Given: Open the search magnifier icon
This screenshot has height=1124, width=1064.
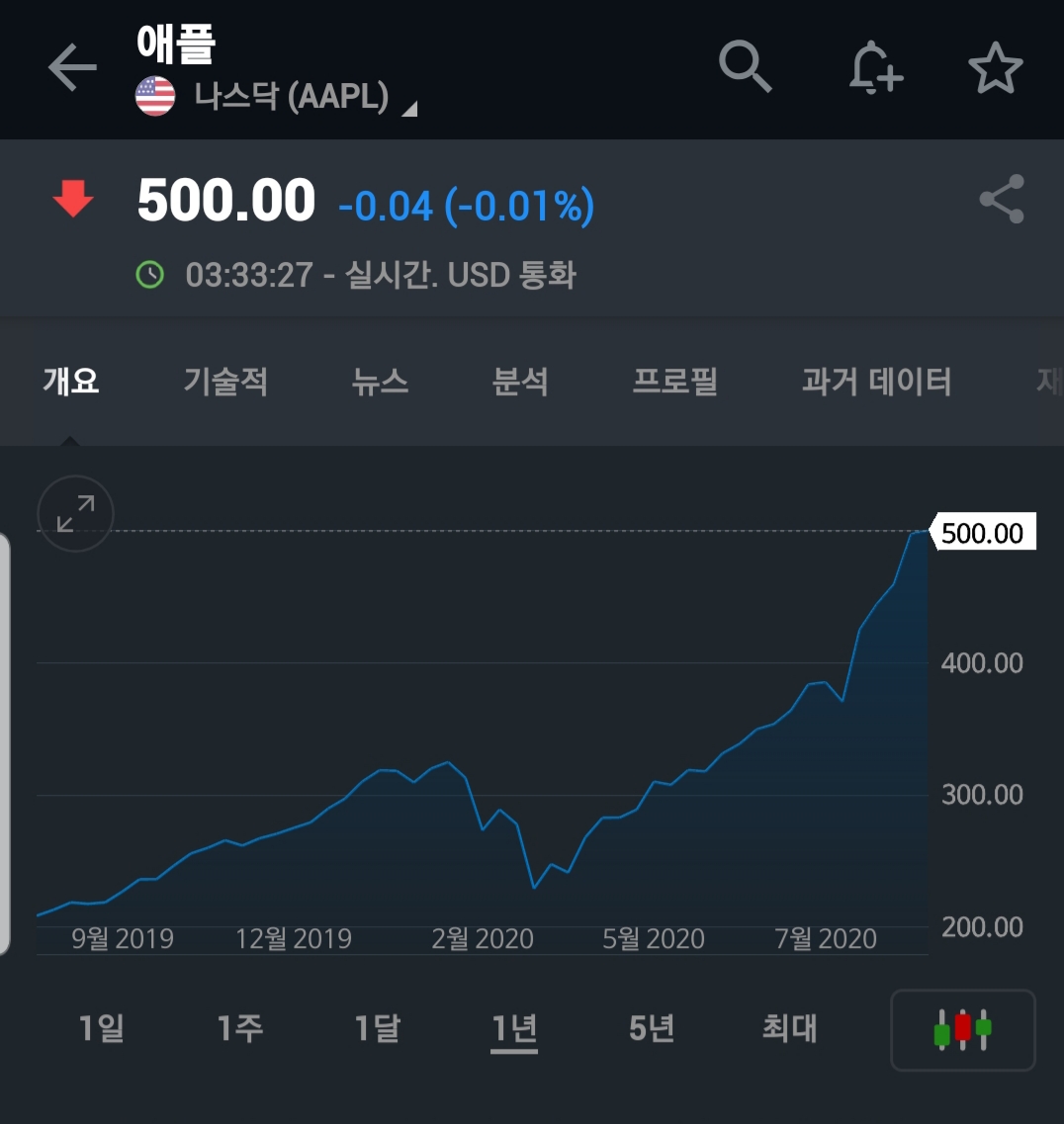Looking at the screenshot, I should [745, 66].
